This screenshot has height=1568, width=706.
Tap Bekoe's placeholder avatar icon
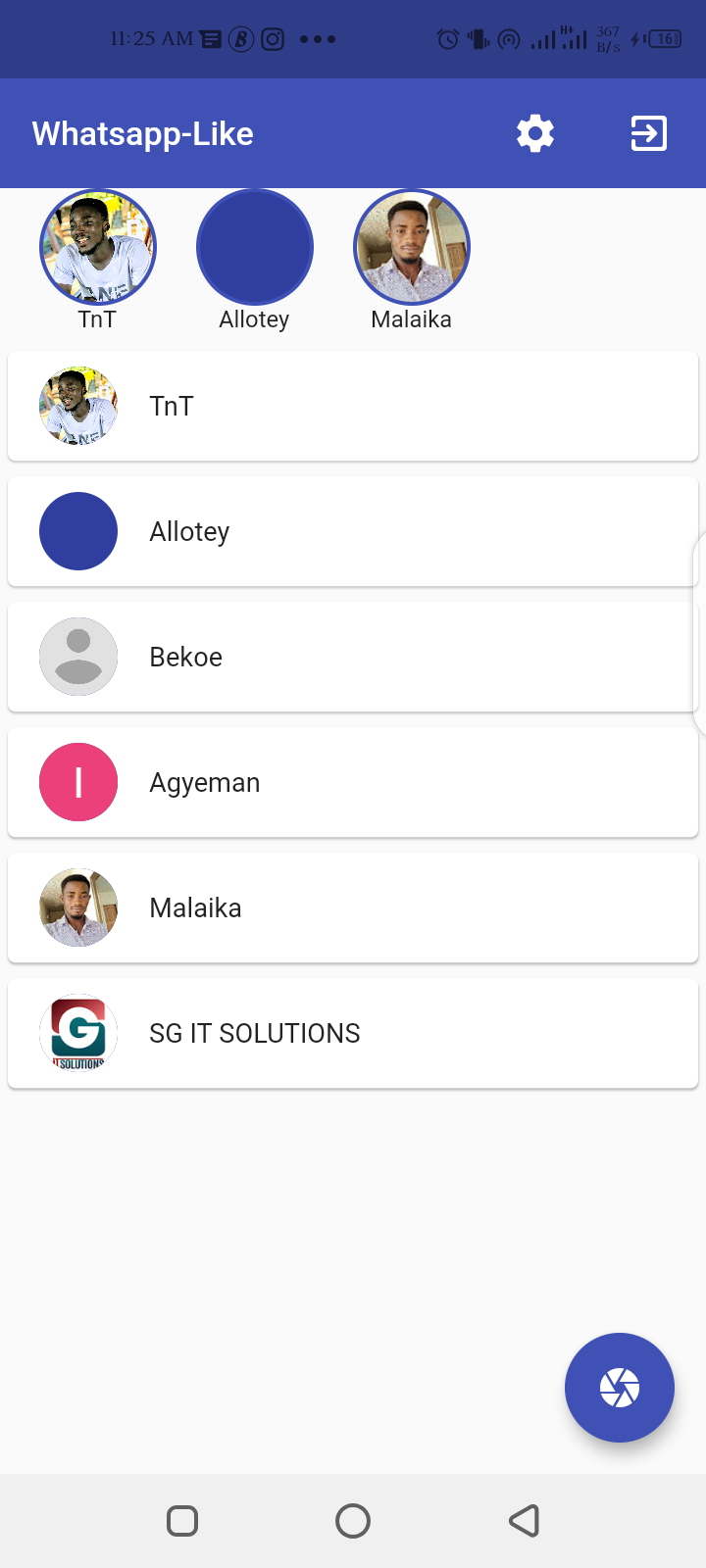tap(77, 657)
